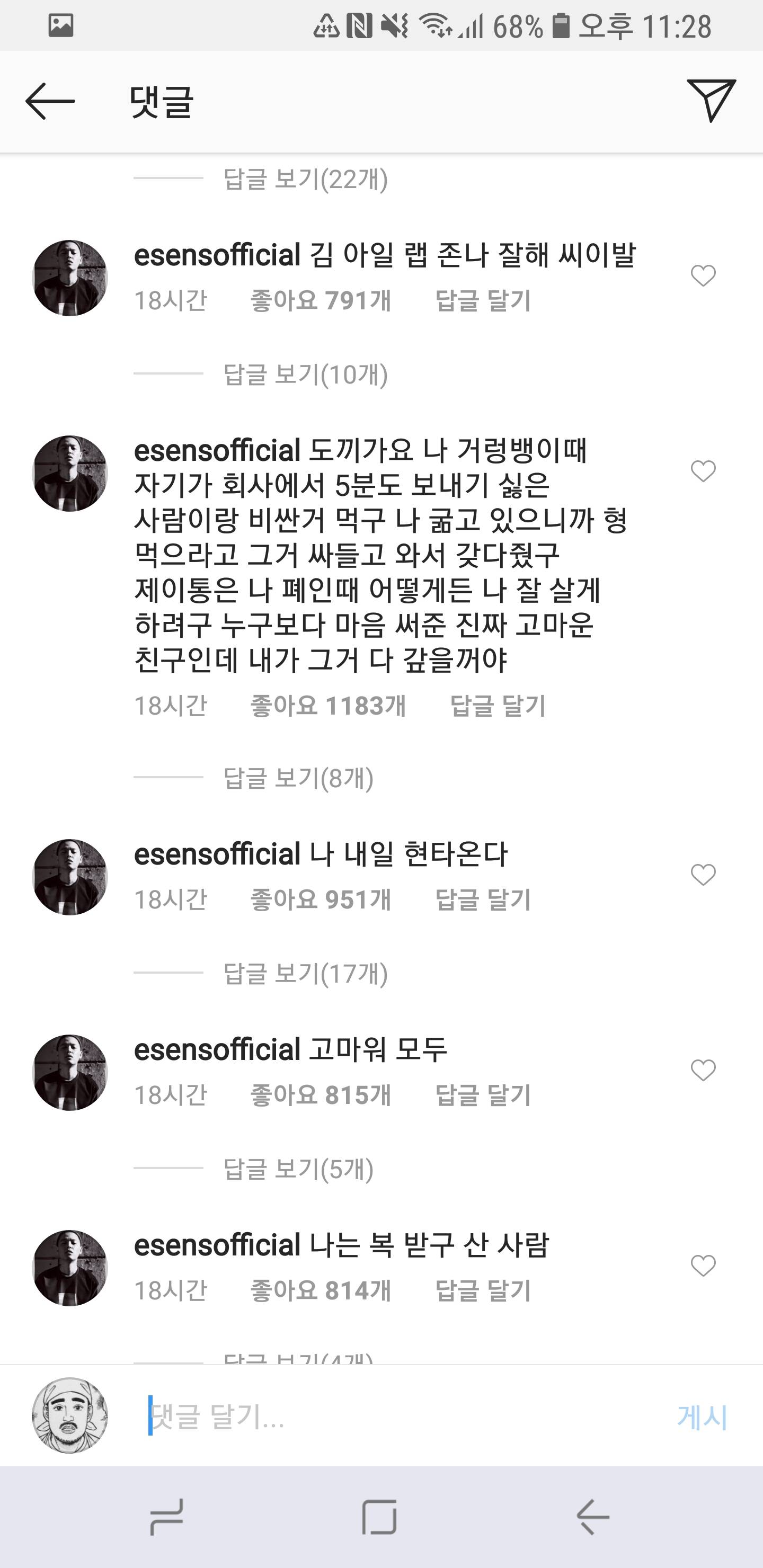This screenshot has width=763, height=1568.
Task: View who liked the 좋아요 951개 comment
Action: pyautogui.click(x=321, y=899)
